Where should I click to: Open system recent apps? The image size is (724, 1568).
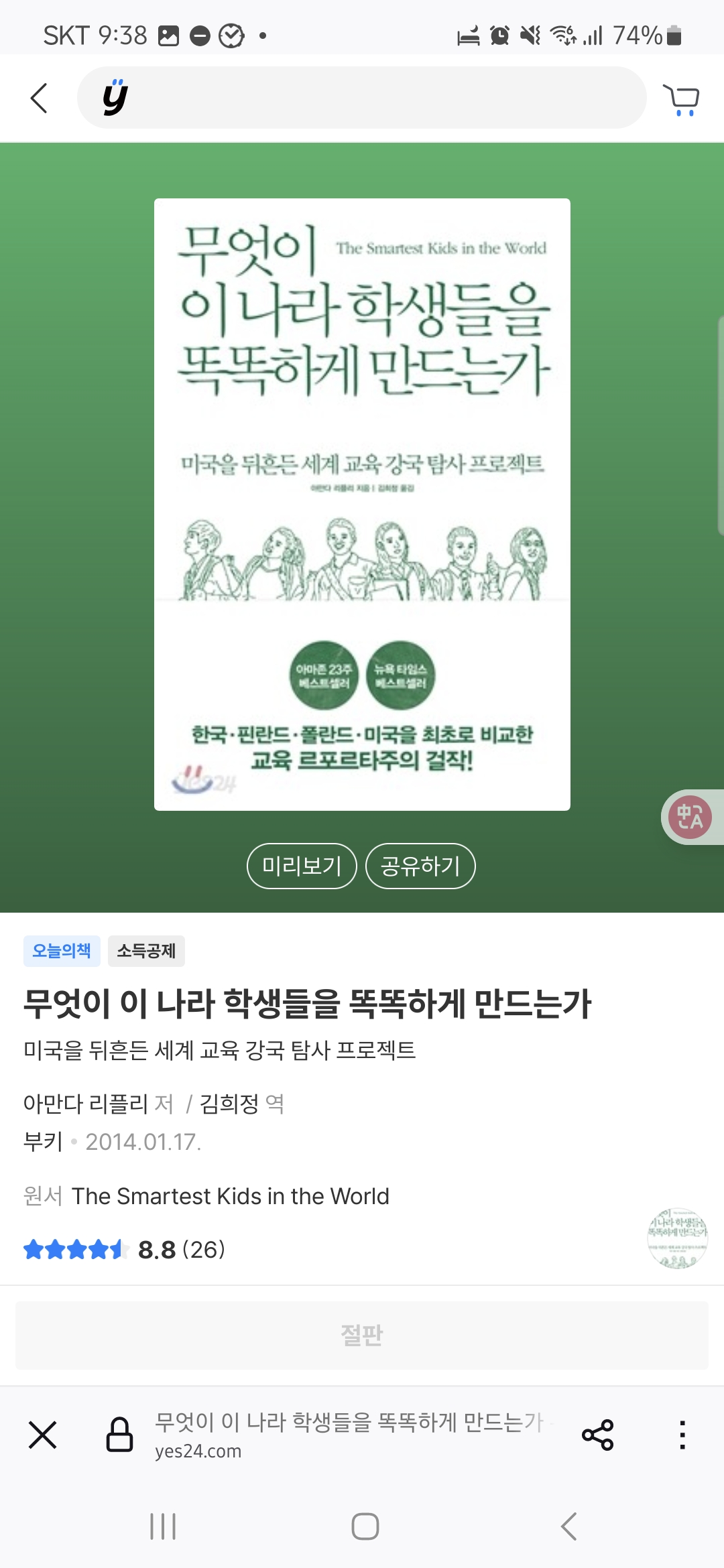point(163,1526)
